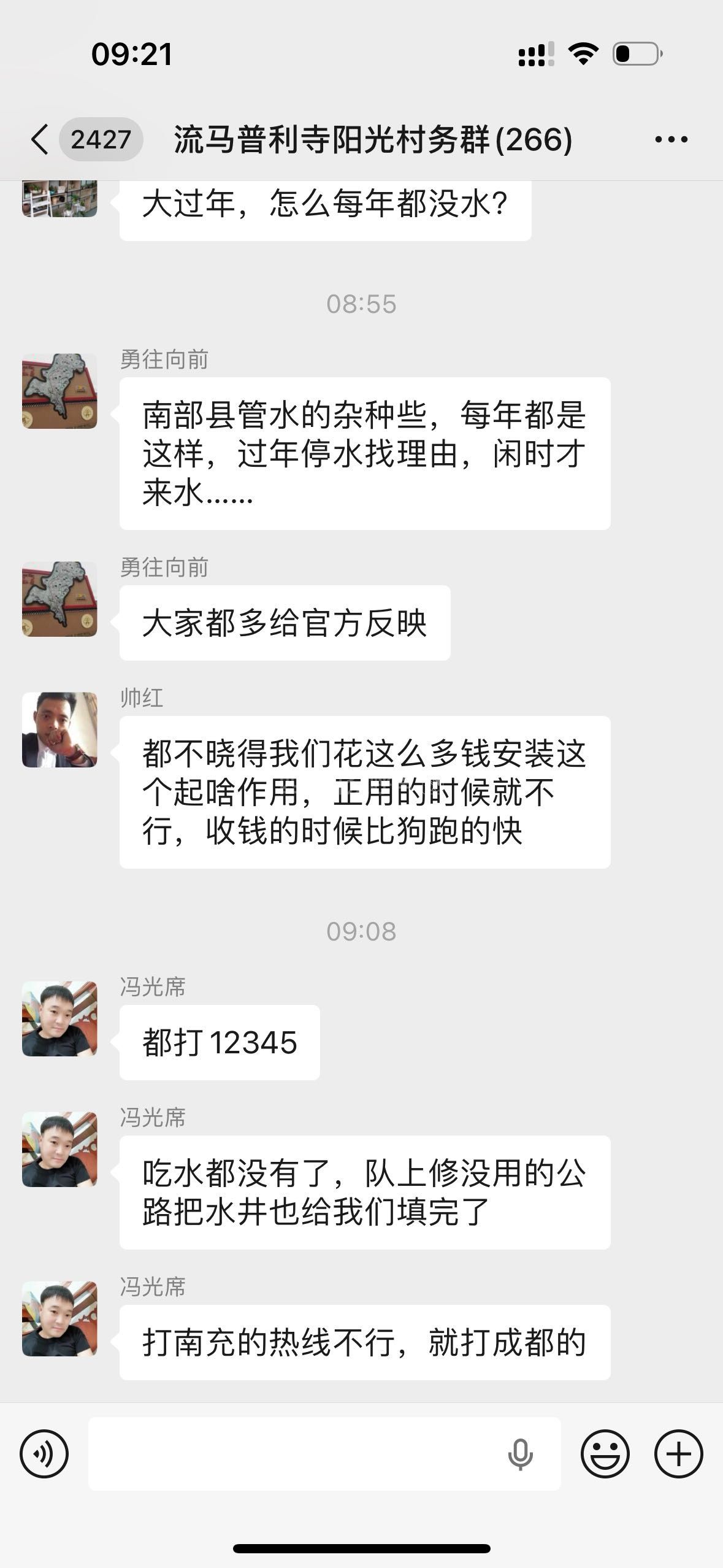The image size is (723, 1568).
Task: Open 帅红's profile avatar
Action: tap(59, 730)
